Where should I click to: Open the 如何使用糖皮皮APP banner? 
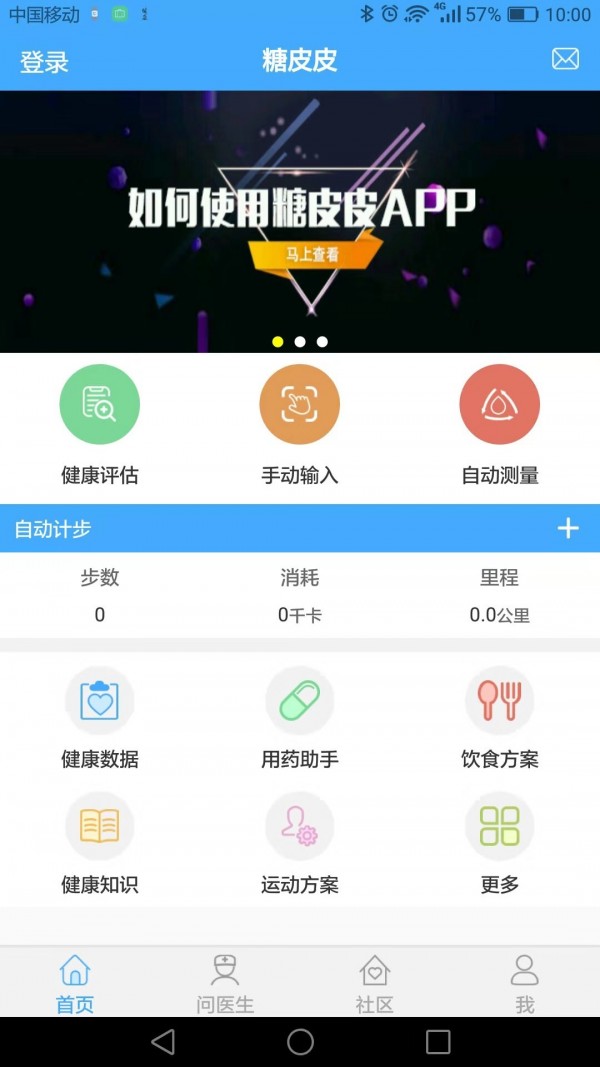tap(300, 221)
